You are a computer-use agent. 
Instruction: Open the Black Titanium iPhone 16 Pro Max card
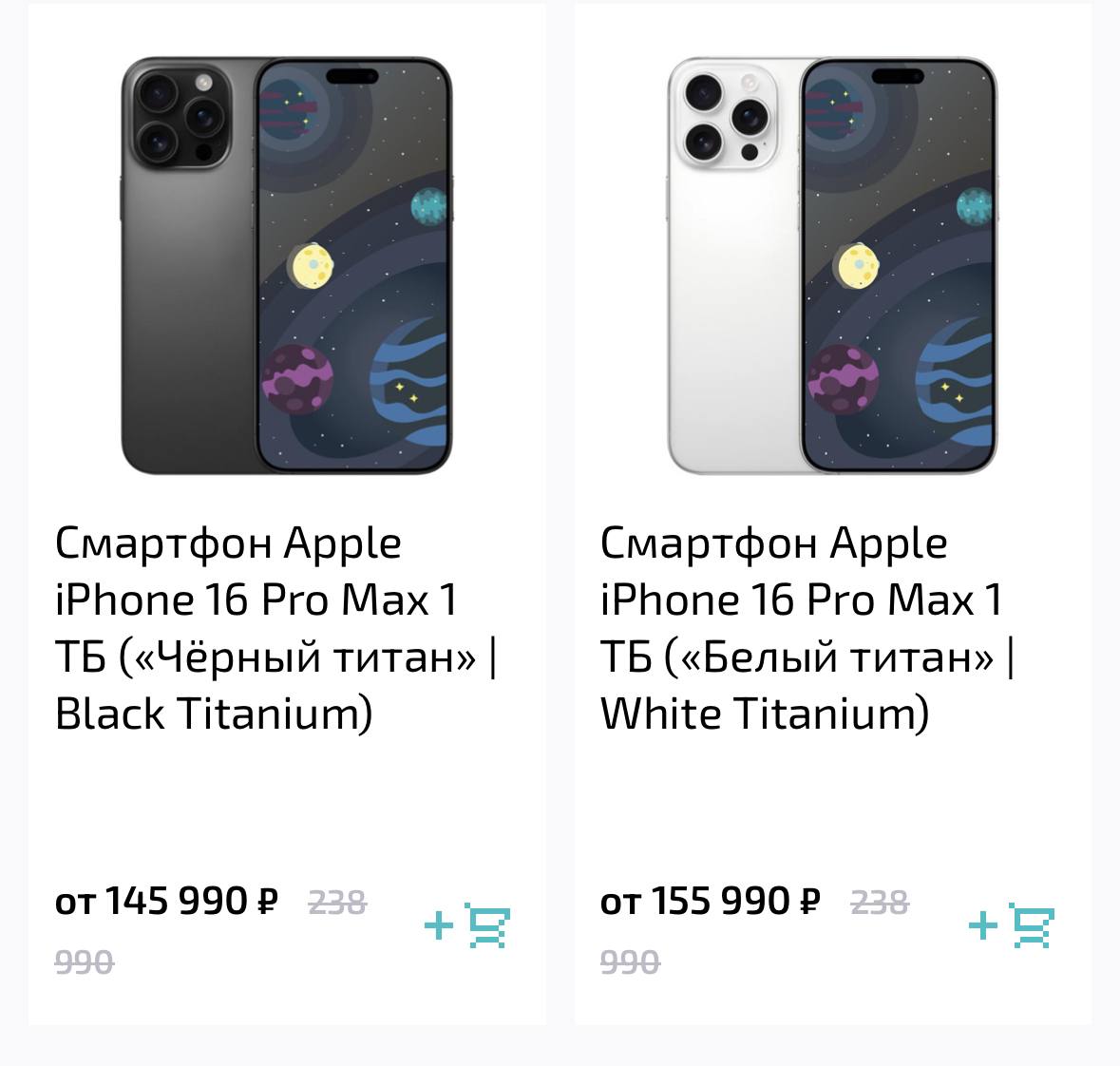tap(275, 627)
